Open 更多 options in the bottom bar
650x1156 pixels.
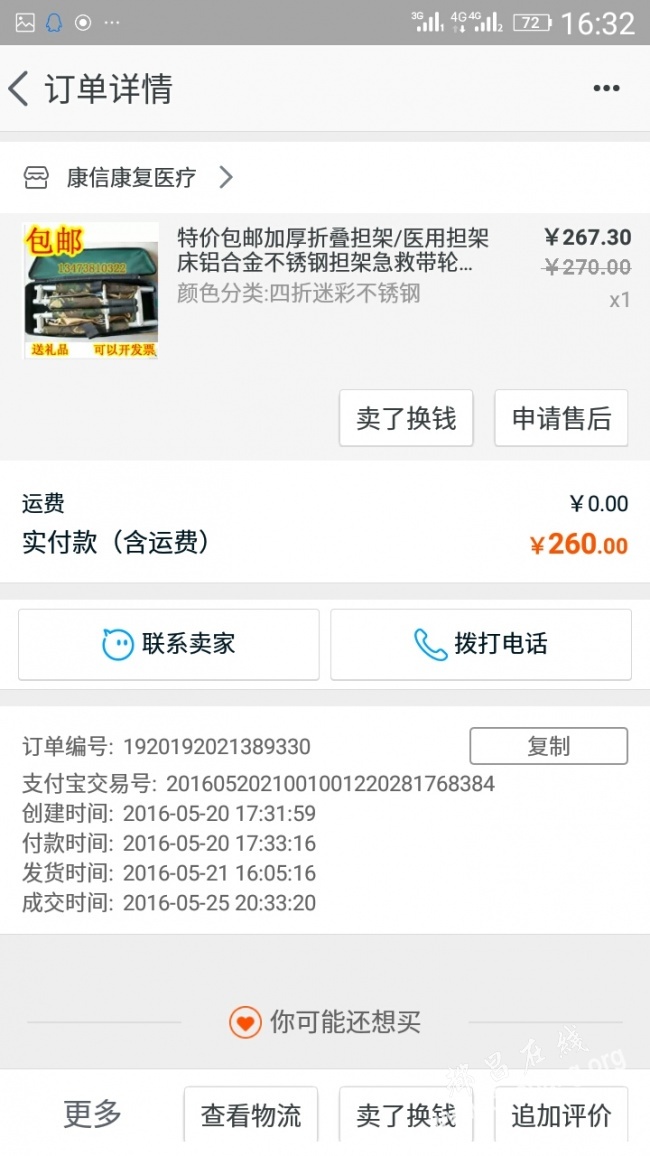[x=92, y=1114]
